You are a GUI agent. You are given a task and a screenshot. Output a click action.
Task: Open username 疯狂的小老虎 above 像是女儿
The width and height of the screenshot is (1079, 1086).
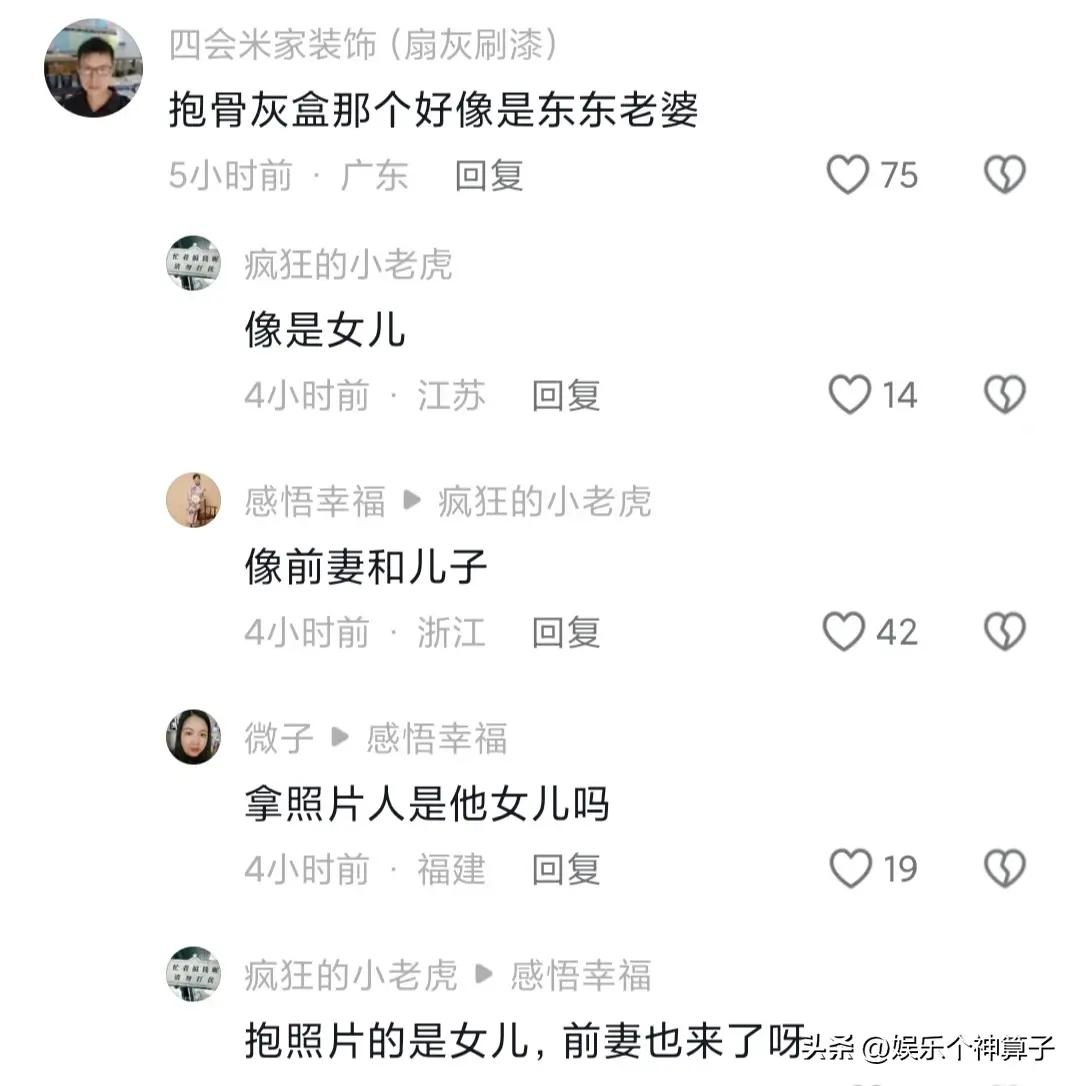coord(348,264)
